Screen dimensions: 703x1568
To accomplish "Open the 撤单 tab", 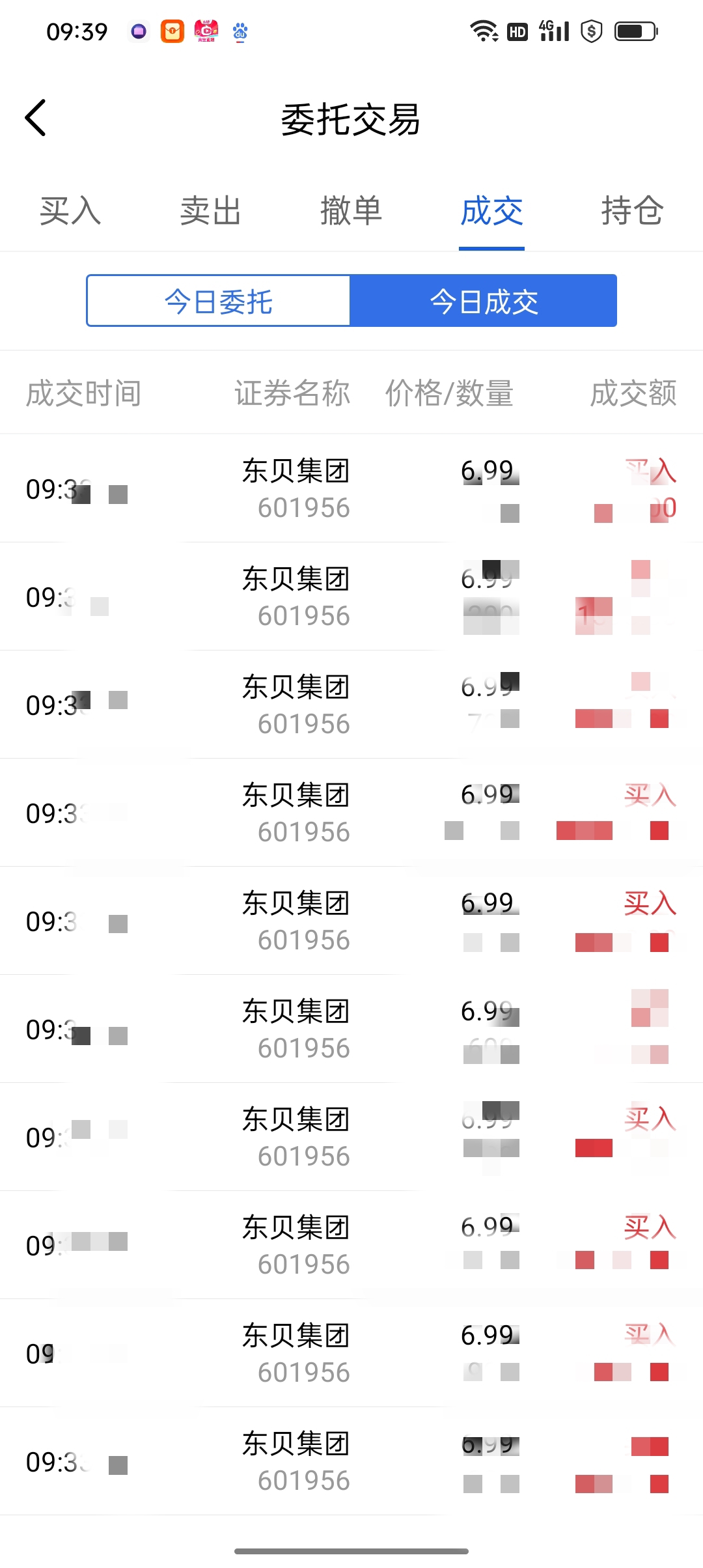I will [x=351, y=211].
